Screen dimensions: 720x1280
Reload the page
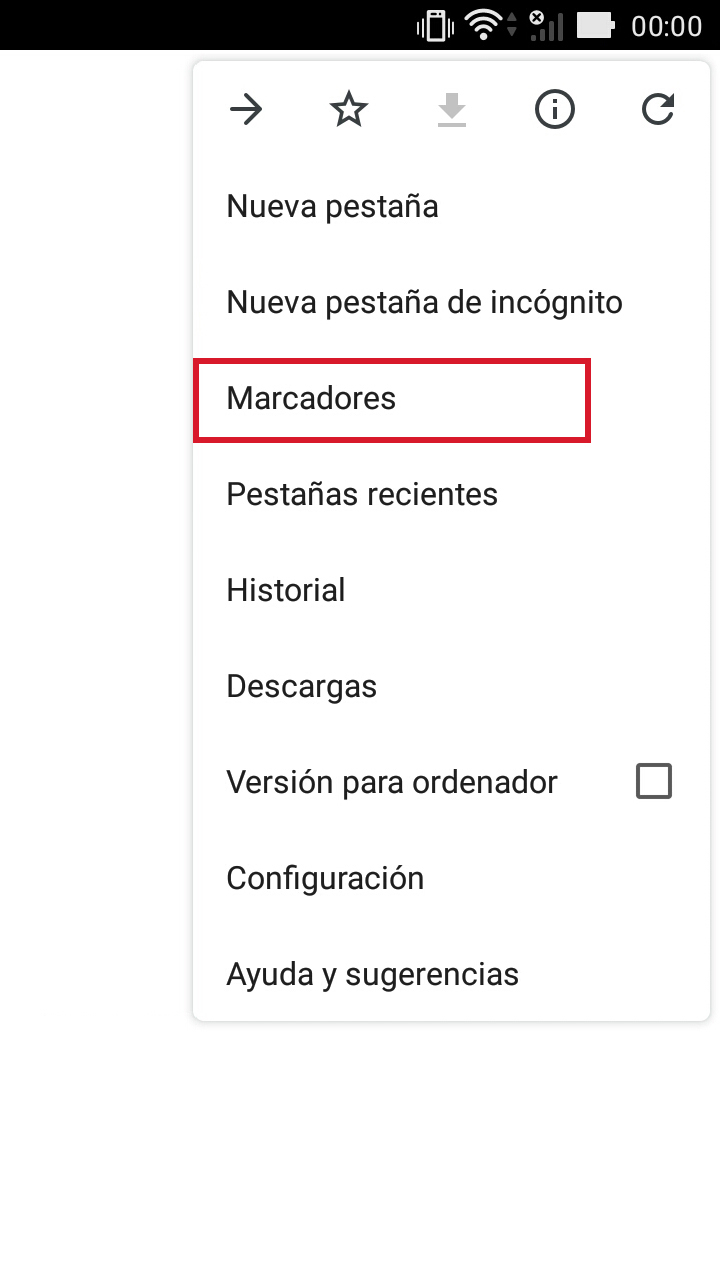[x=658, y=110]
